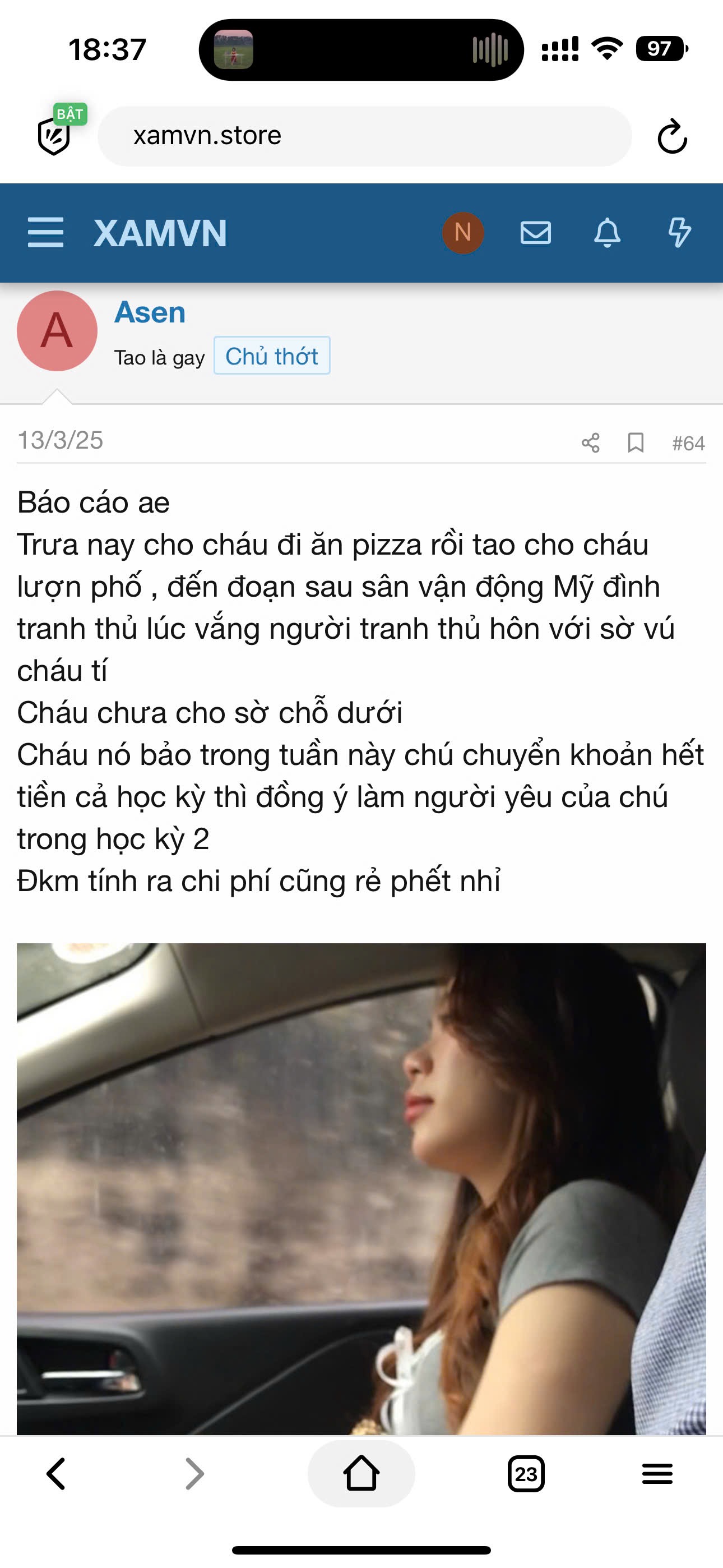Open the account avatar N menu
This screenshot has height=1568, width=723.
click(462, 233)
